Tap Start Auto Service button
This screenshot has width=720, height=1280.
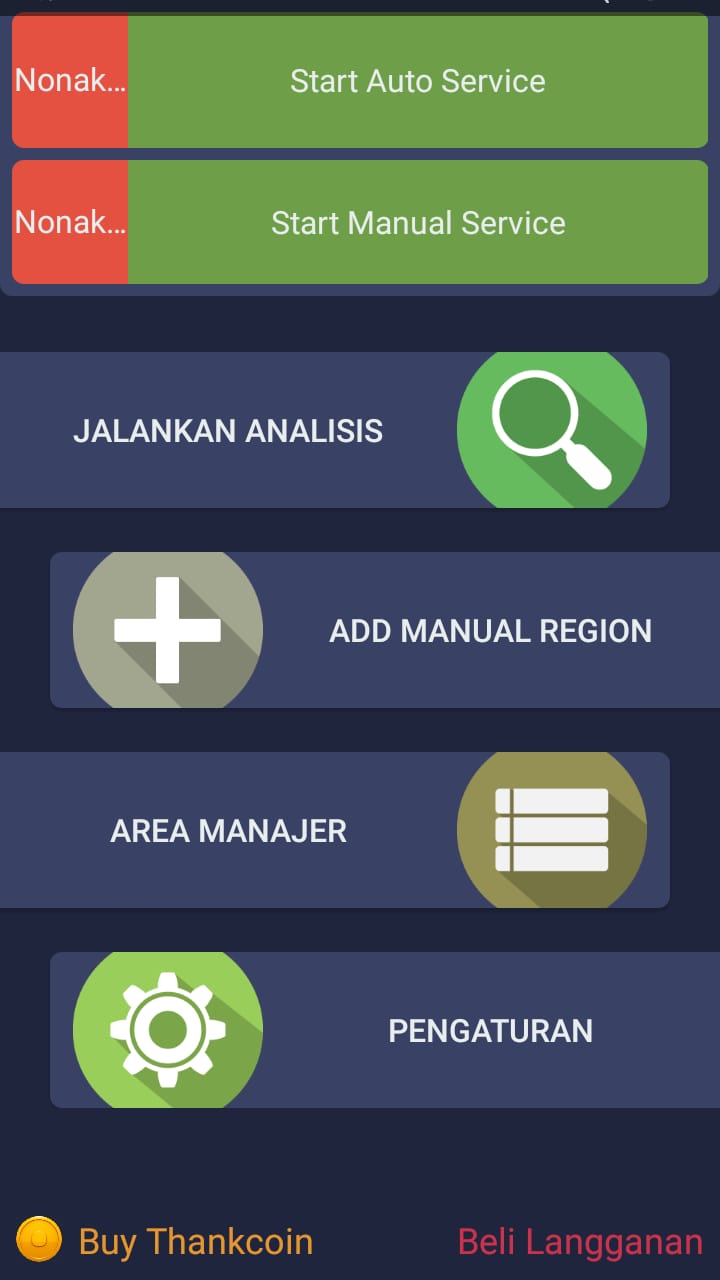(417, 82)
